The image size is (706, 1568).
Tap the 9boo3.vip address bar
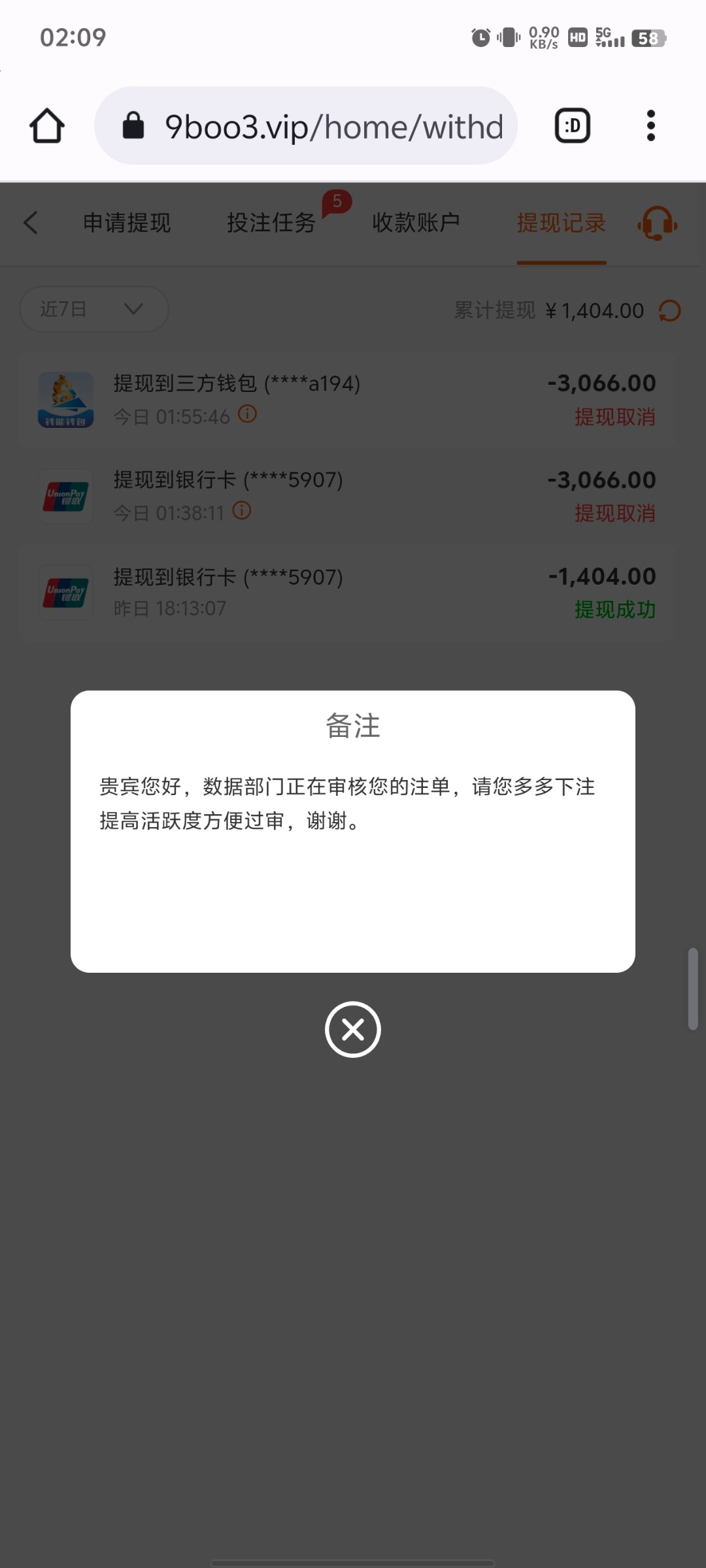[306, 125]
